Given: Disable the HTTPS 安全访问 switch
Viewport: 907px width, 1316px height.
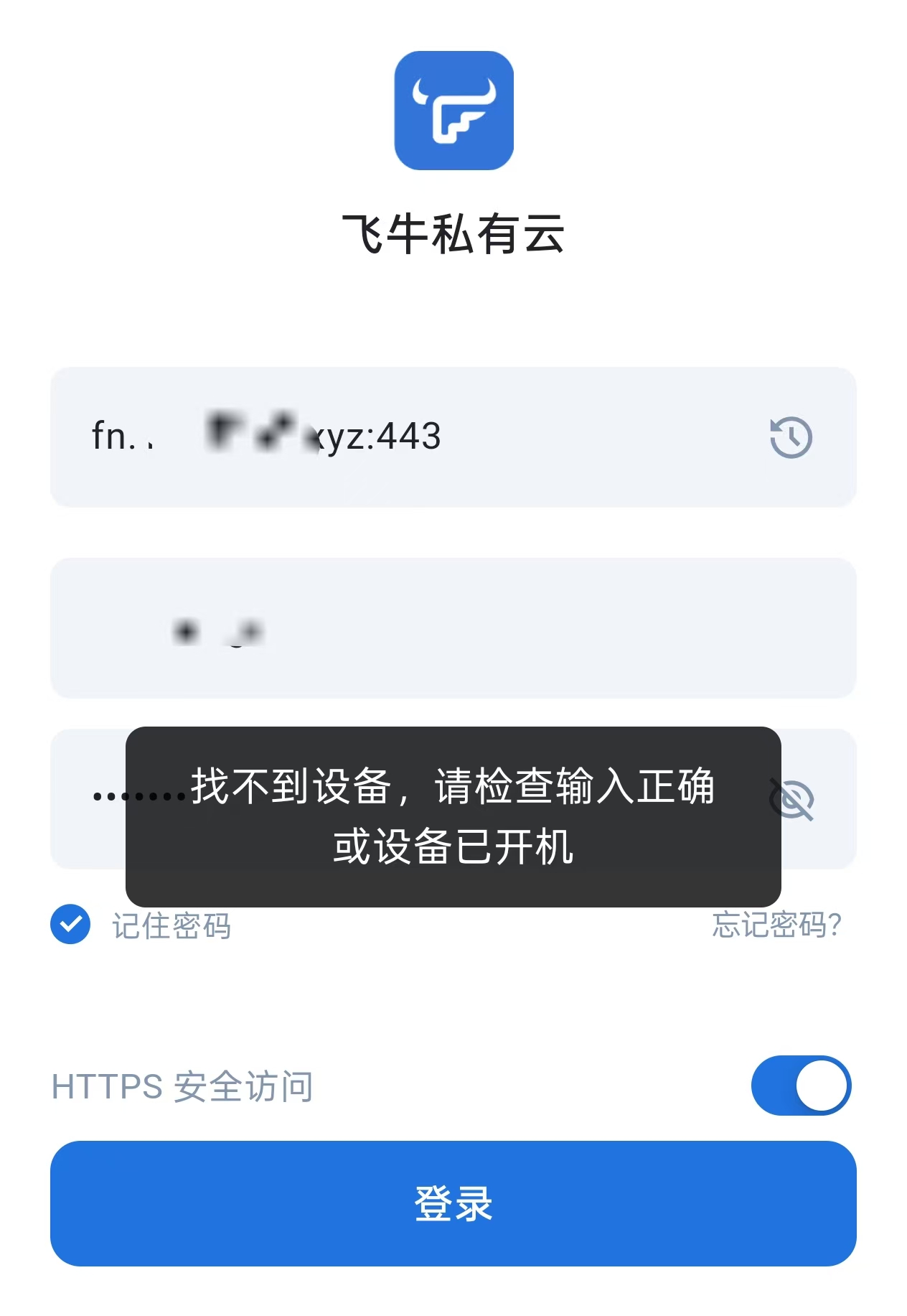Looking at the screenshot, I should (800, 1086).
